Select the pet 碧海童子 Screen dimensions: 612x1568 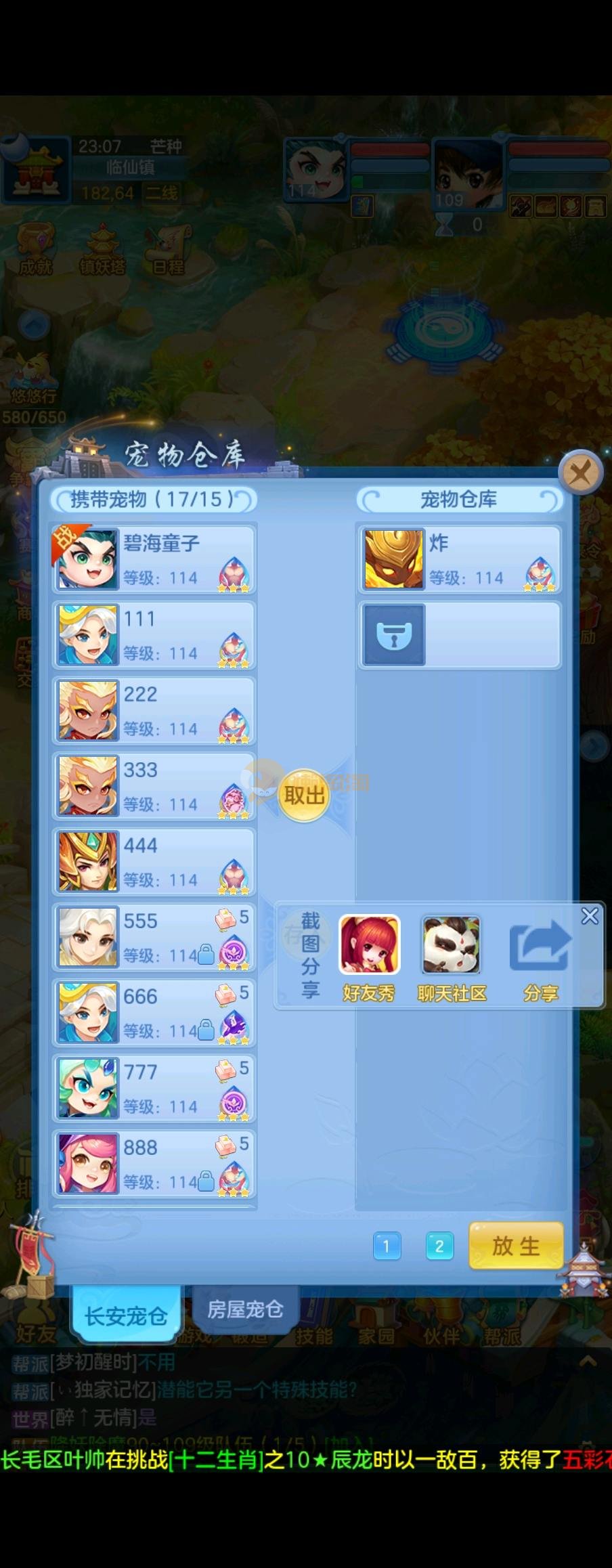[x=154, y=560]
